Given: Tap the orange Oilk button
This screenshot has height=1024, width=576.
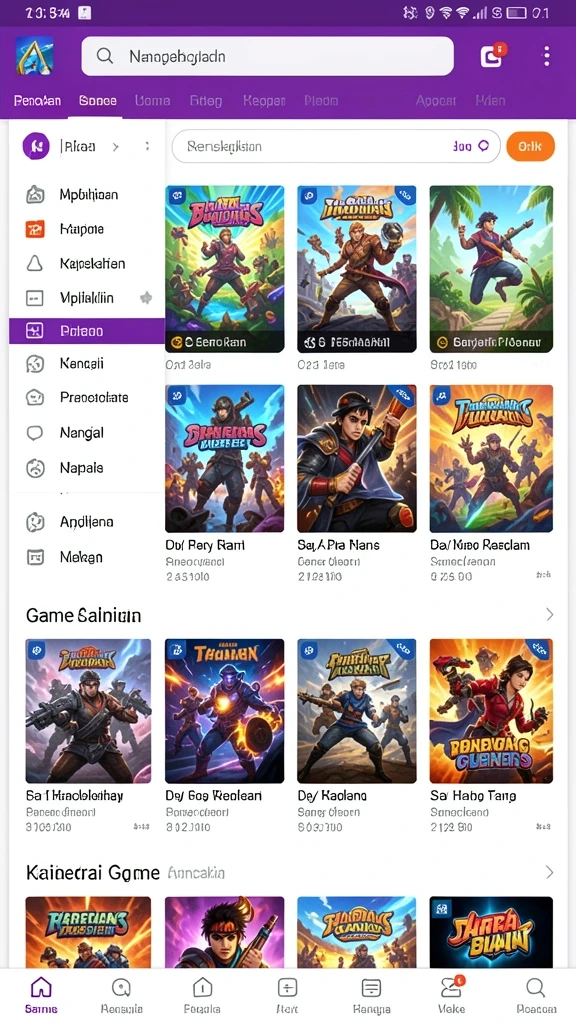Looking at the screenshot, I should (x=530, y=146).
